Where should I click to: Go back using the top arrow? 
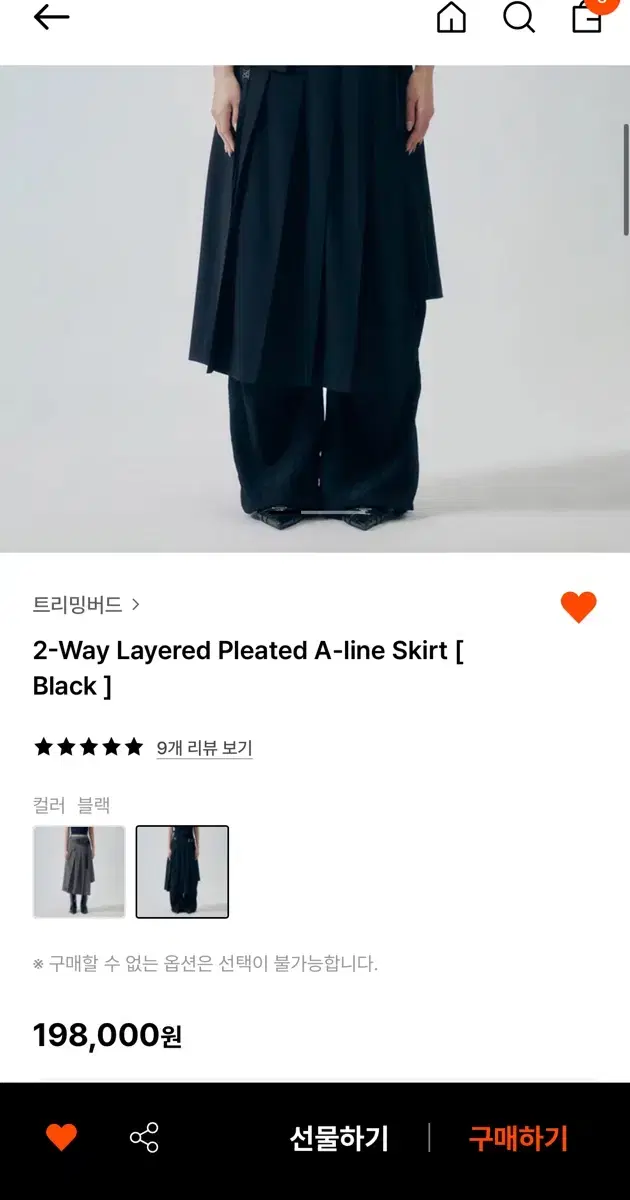pyautogui.click(x=51, y=17)
